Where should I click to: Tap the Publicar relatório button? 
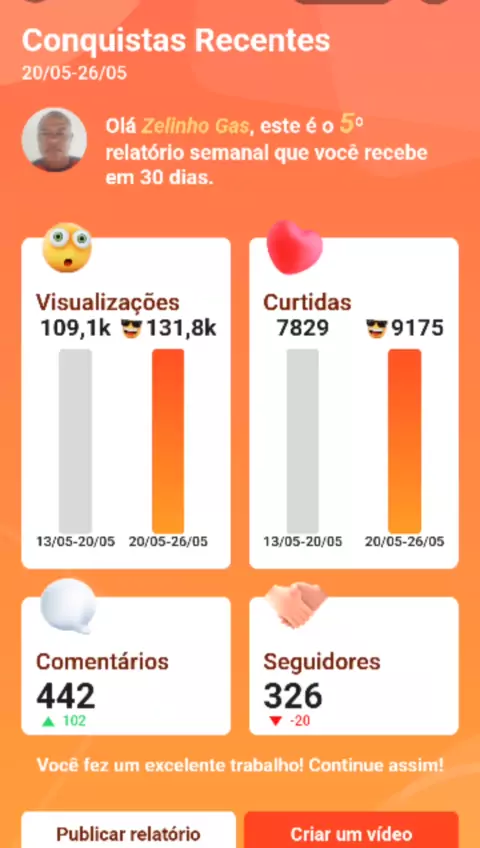pos(128,830)
